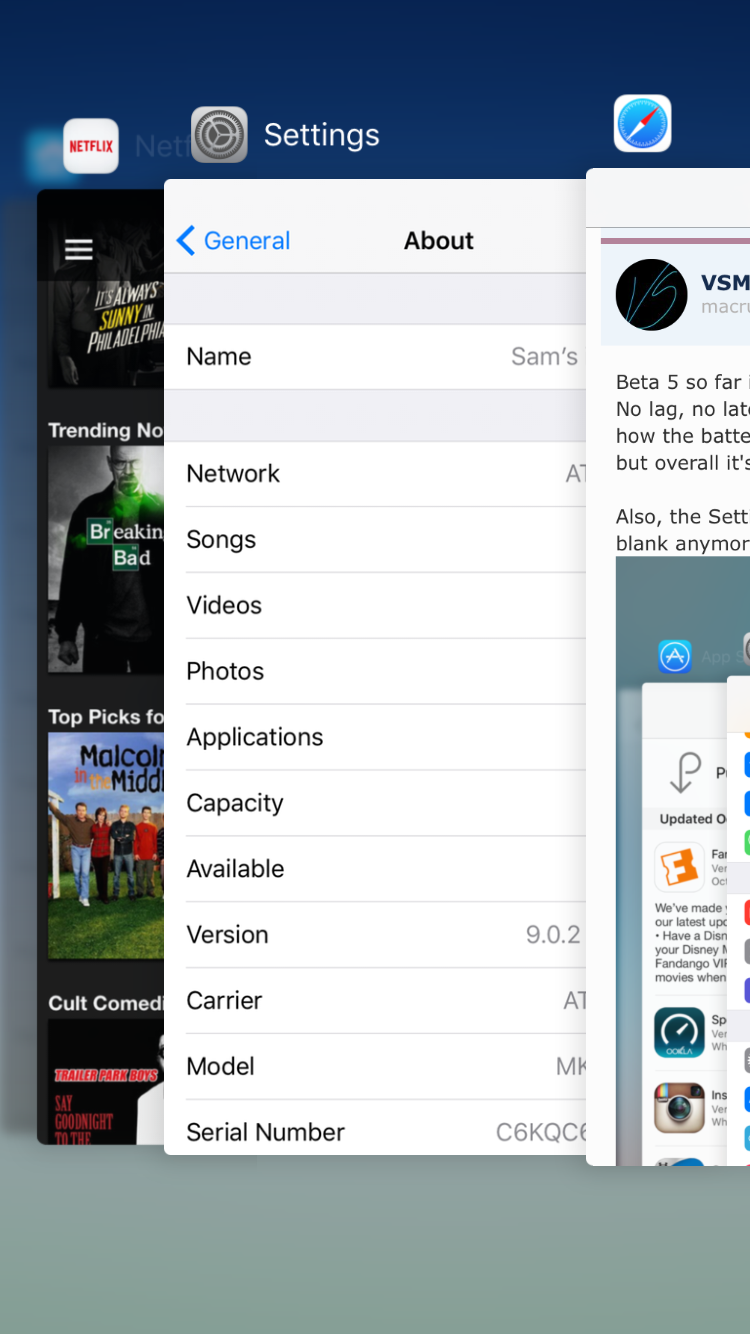Viewport: 750px width, 1334px height.
Task: Tap the Safari compass app icon
Action: point(642,123)
